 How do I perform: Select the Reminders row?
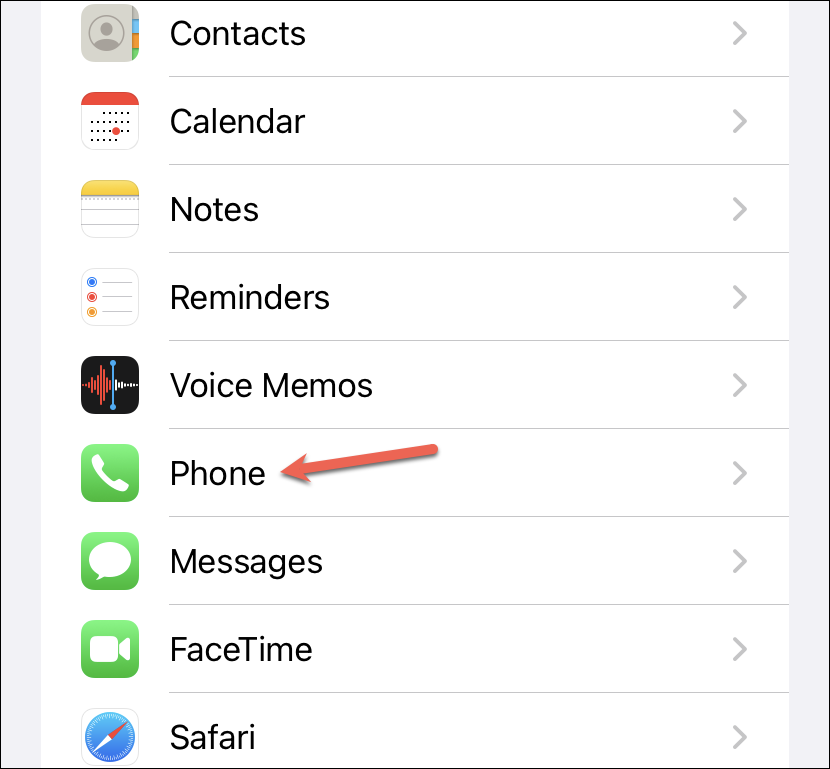(x=250, y=298)
